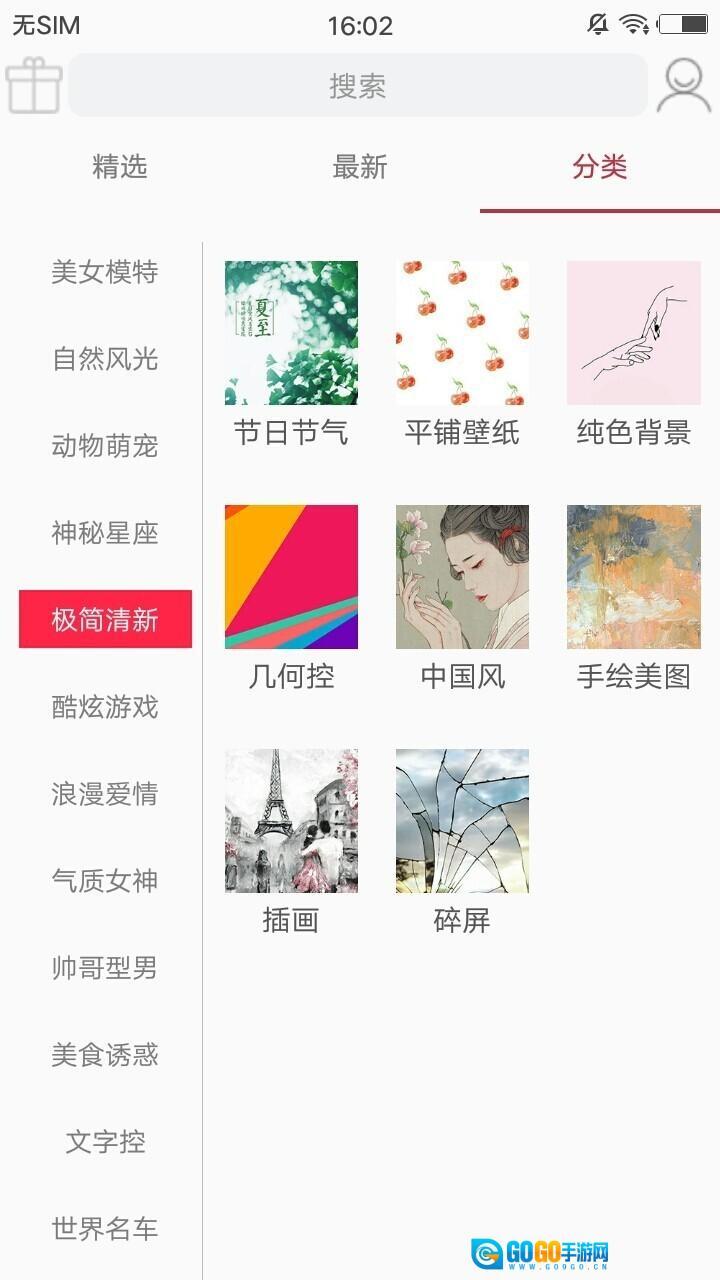Open the user profile icon
This screenshot has height=1280, width=720.
684,86
